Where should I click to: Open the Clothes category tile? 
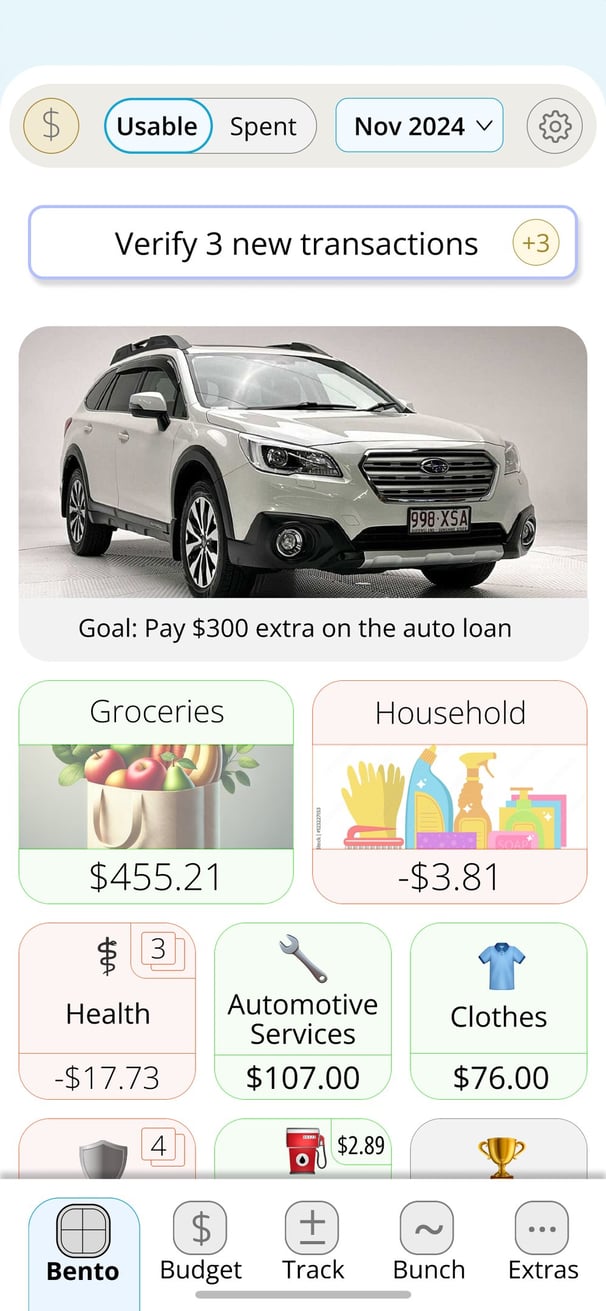pos(499,1010)
